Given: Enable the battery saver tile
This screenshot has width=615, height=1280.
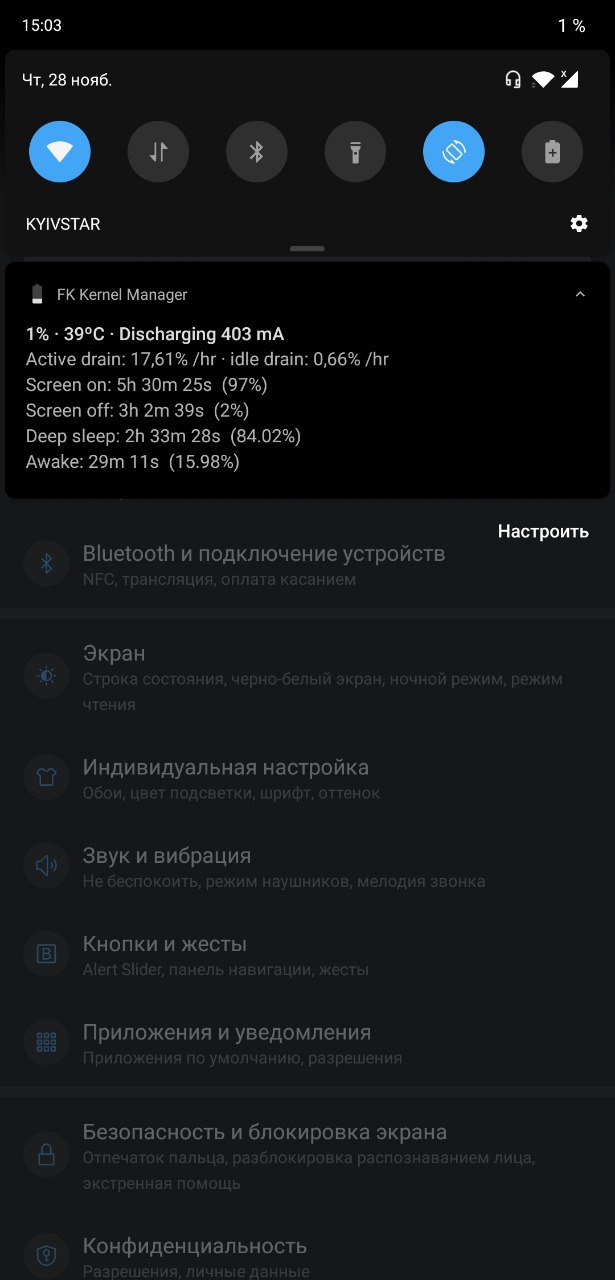Looking at the screenshot, I should tap(552, 152).
